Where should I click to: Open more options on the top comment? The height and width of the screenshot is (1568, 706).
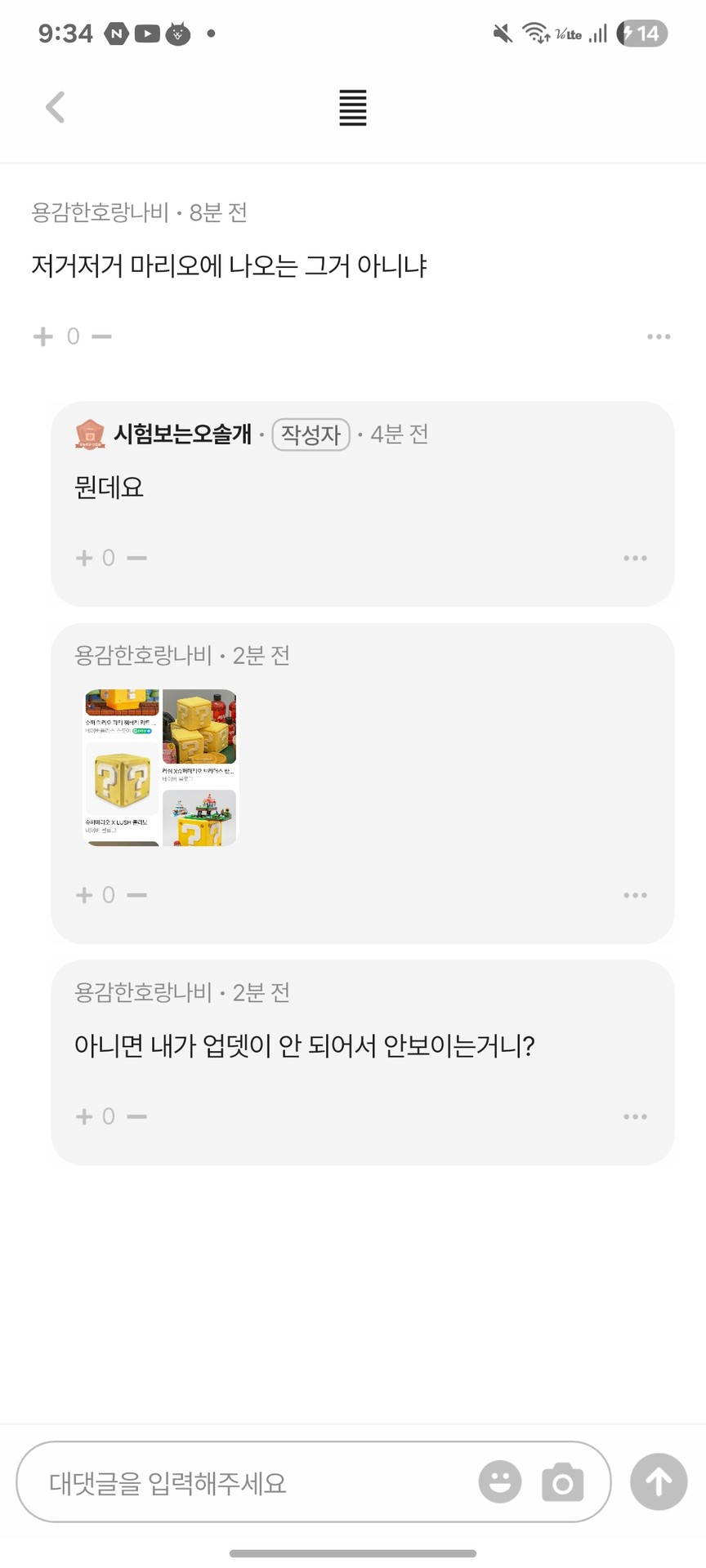658,336
